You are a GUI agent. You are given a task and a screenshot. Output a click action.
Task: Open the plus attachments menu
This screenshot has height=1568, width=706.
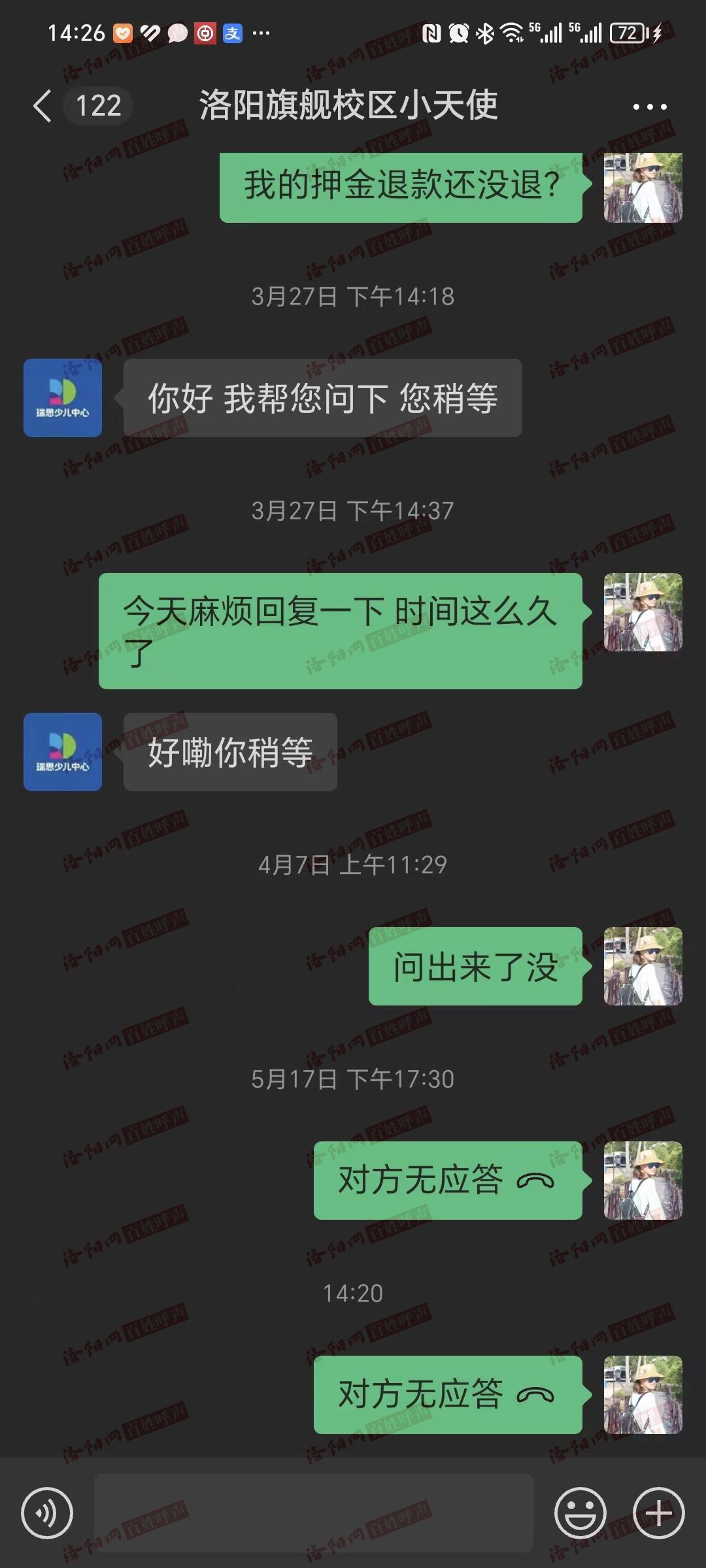click(658, 1513)
